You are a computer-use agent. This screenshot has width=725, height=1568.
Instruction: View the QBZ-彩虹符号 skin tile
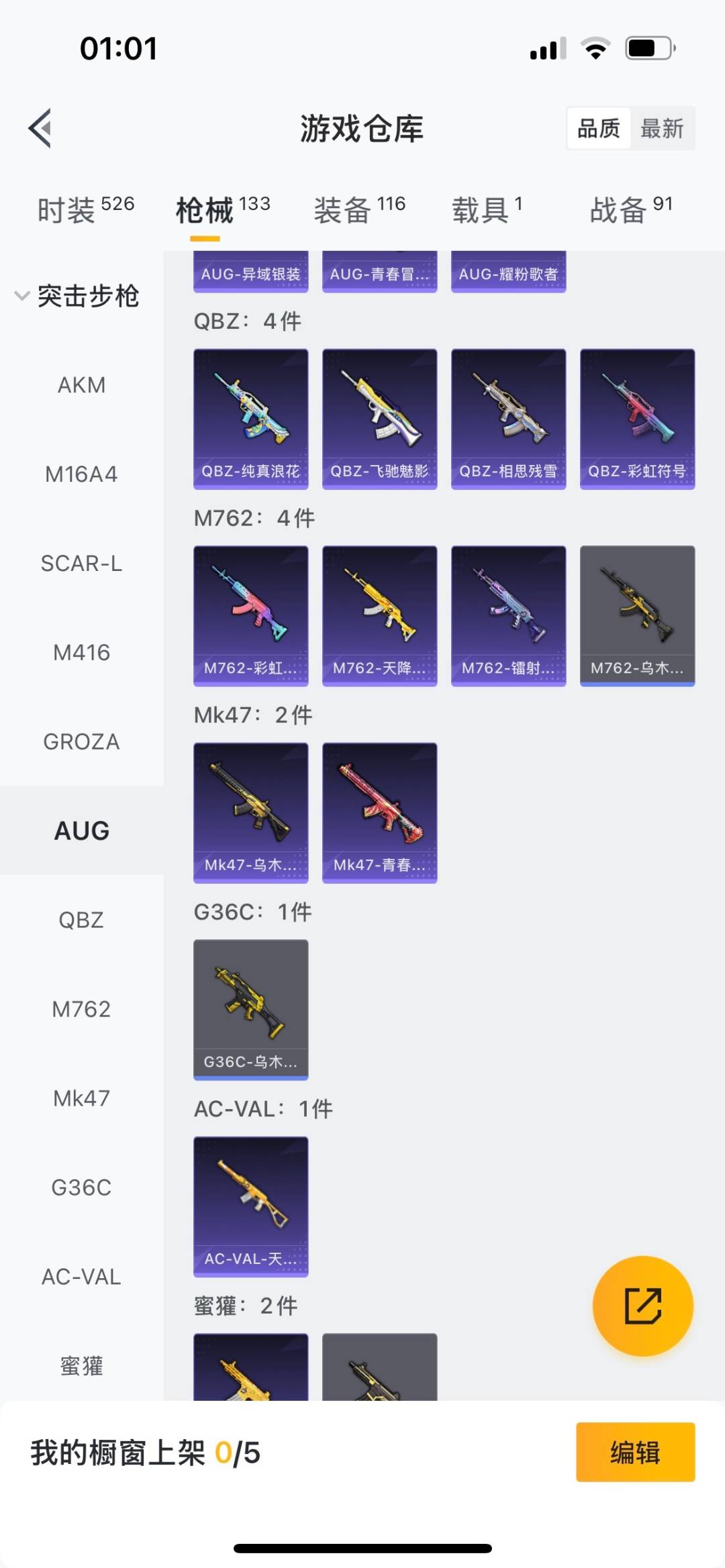637,419
